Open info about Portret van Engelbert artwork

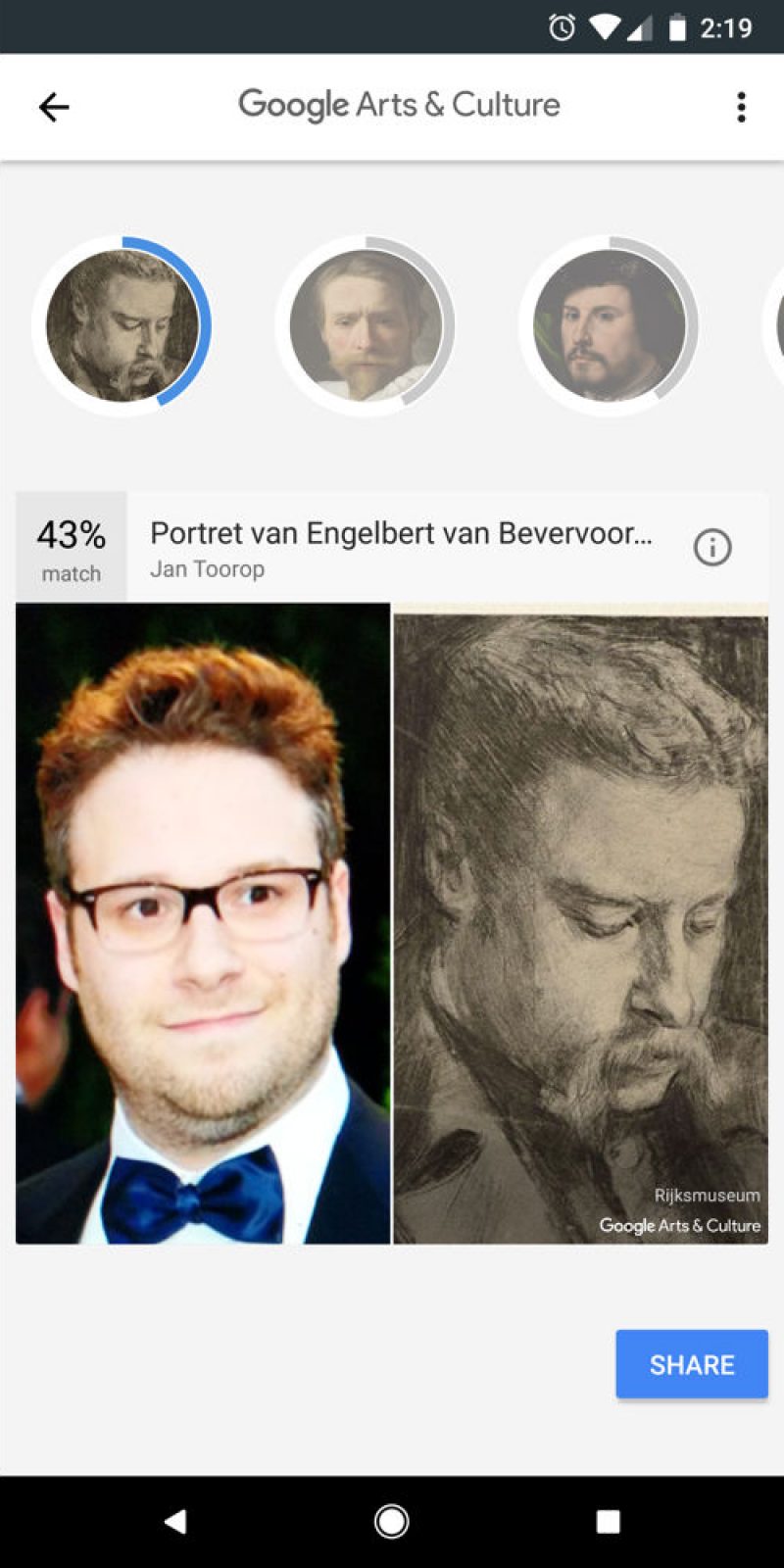712,547
